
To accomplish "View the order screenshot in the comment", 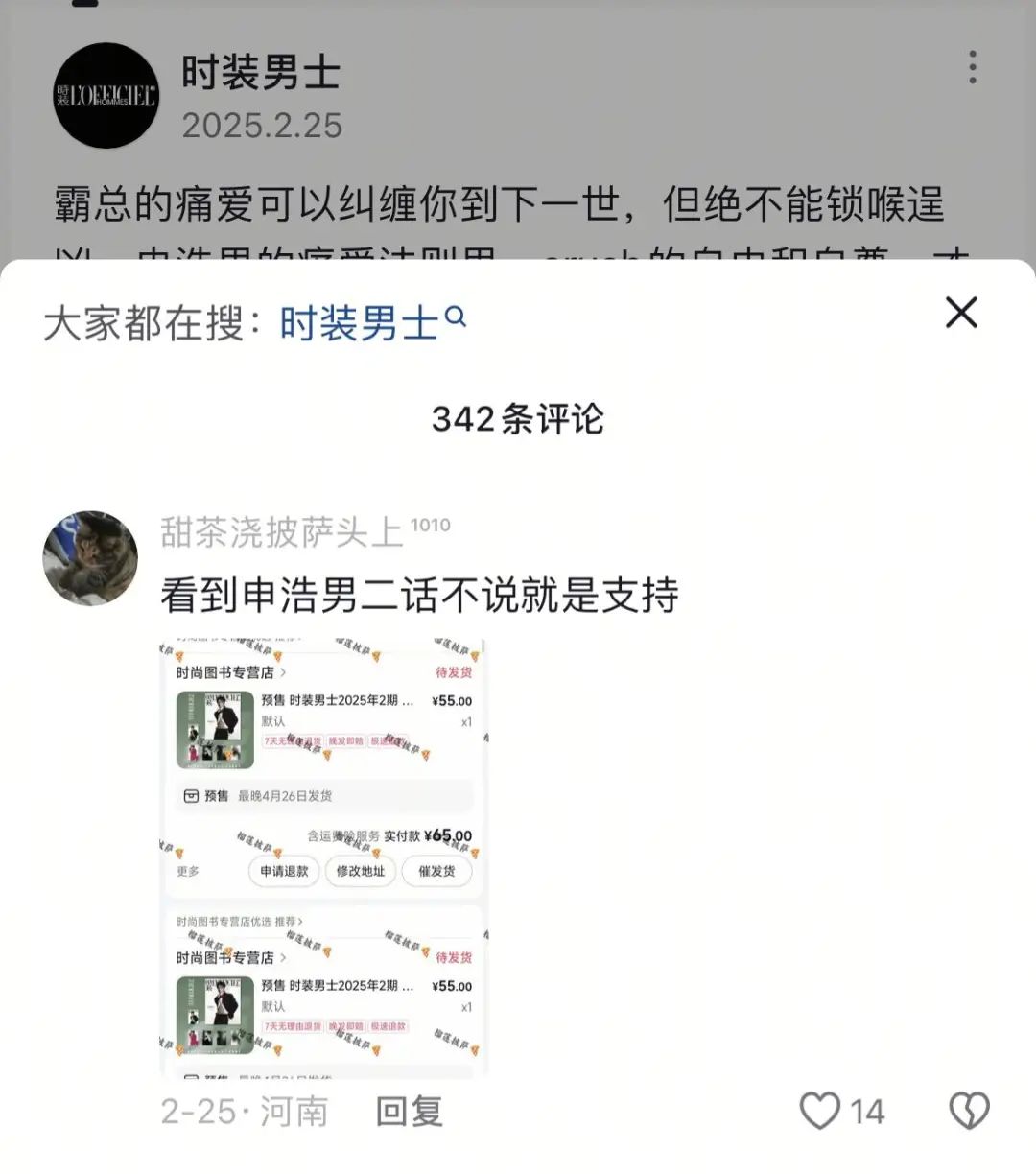I will [323, 857].
